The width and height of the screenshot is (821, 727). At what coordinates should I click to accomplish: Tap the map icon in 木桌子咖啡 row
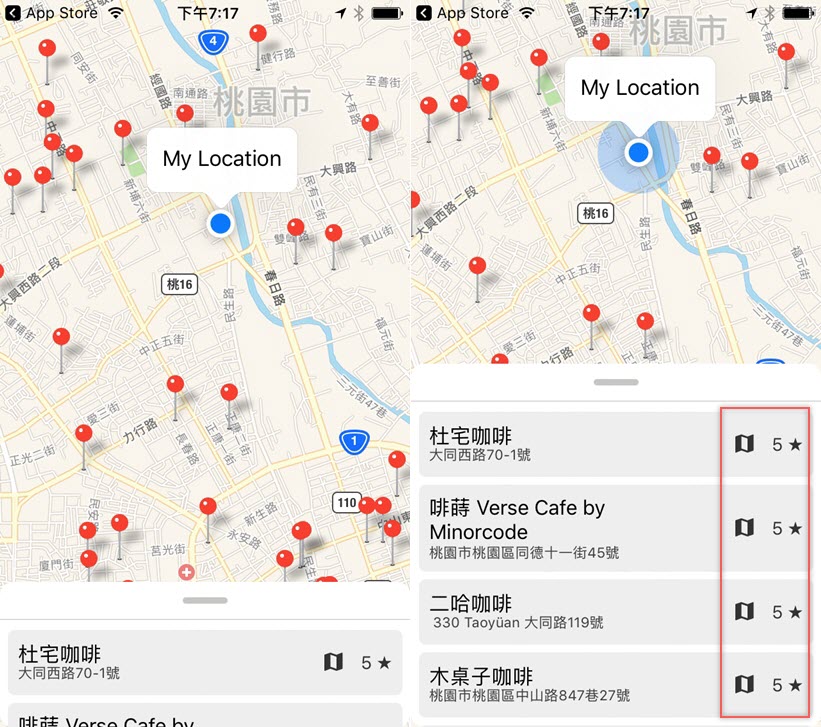click(743, 684)
